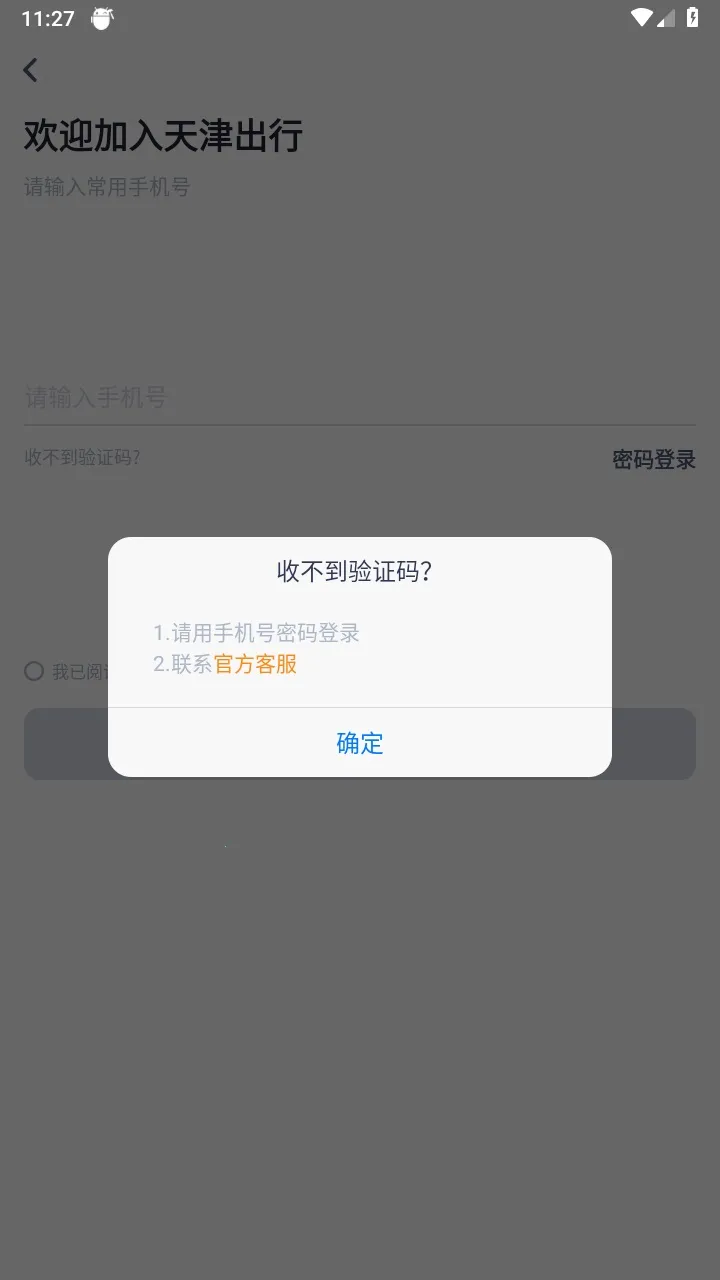
Task: Select the 我已阅 agreement circle
Action: pyautogui.click(x=33, y=671)
